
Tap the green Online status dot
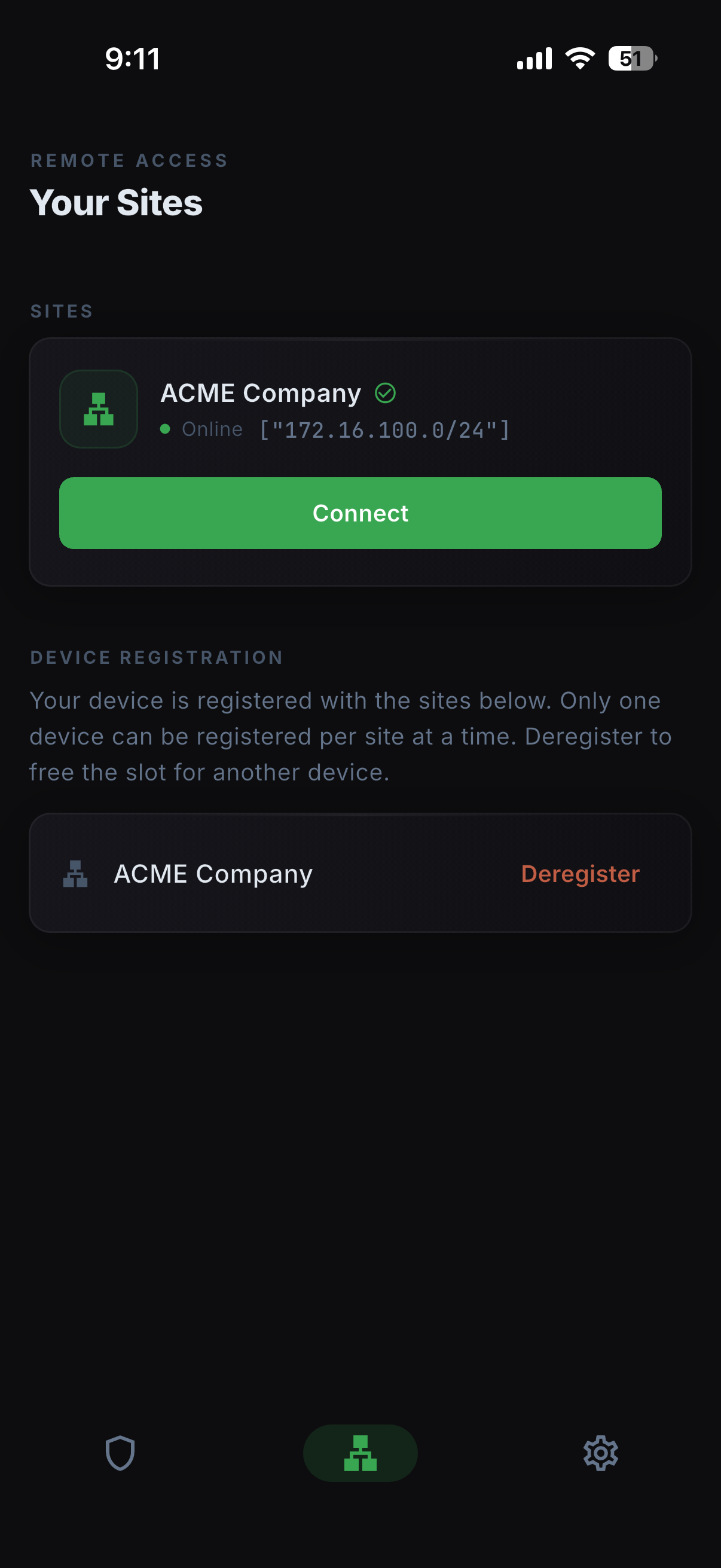166,429
